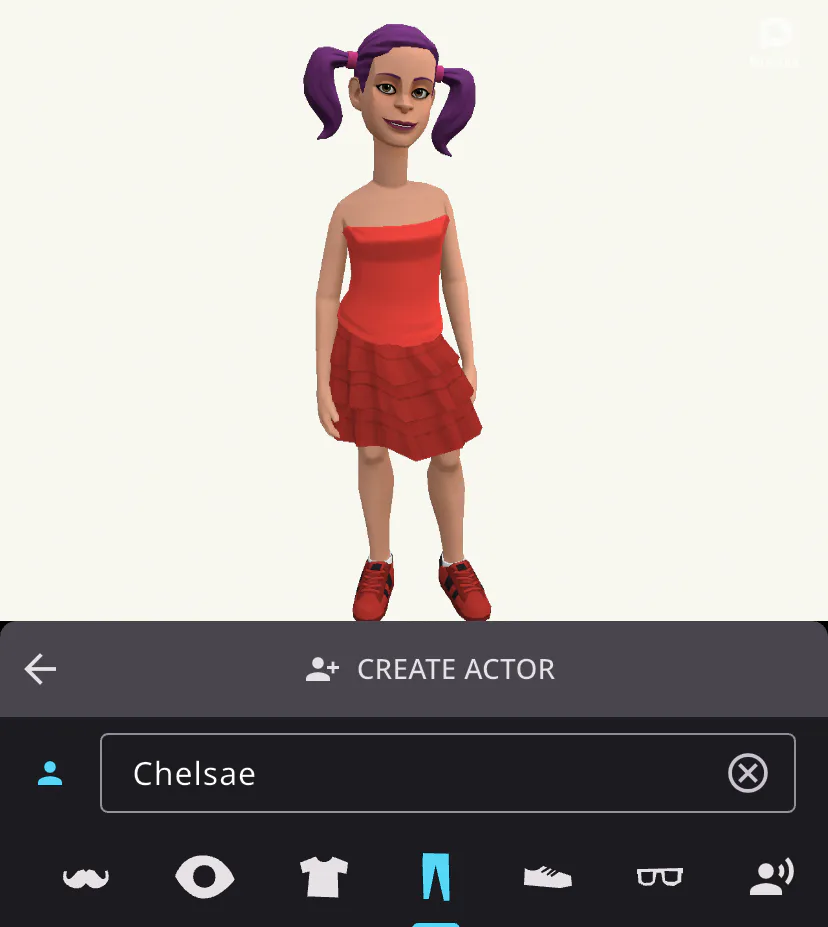Screen dimensions: 828x927
Task: Open the actor profile icon
Action: 50,773
